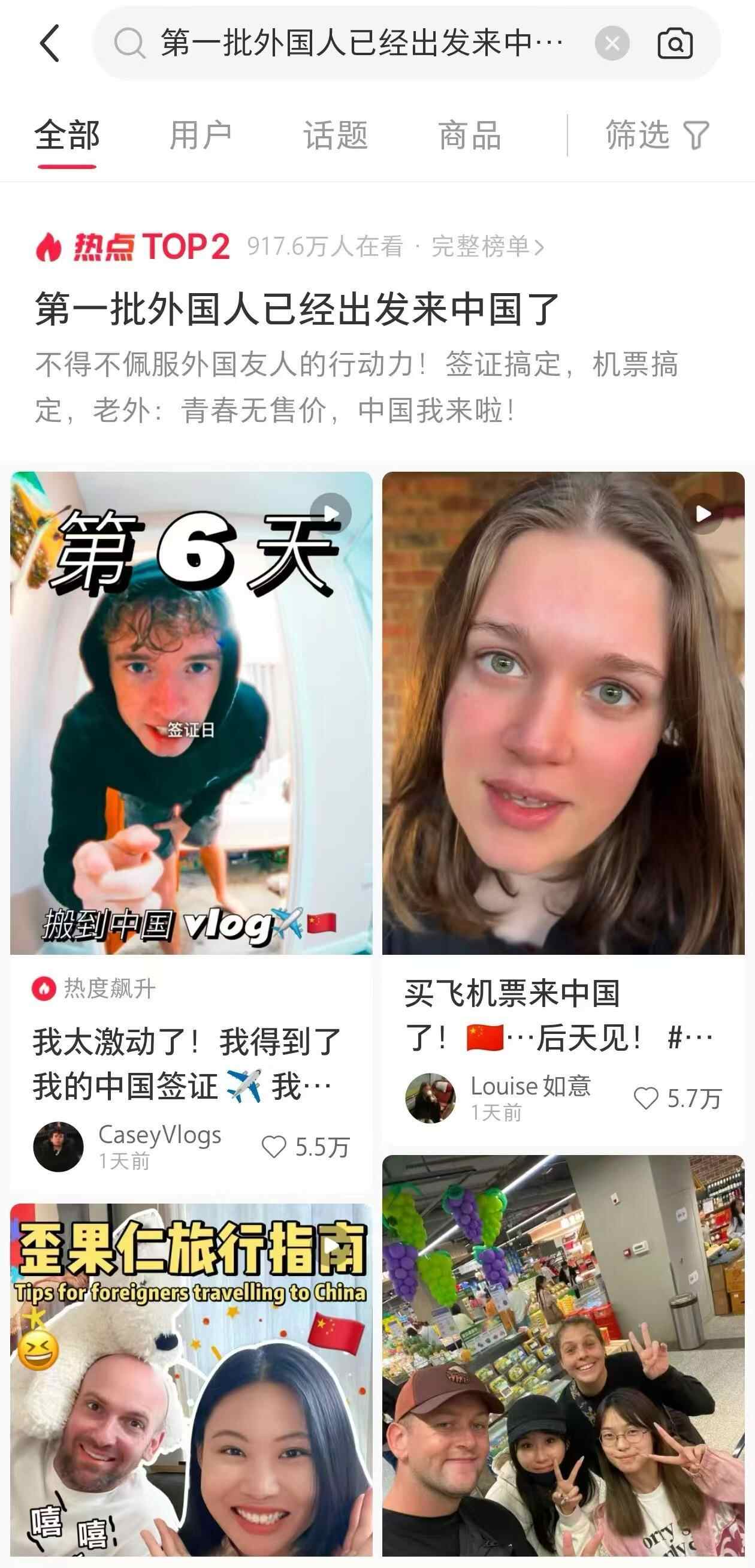Open the 完整榜单 full ranking link
Image resolution: width=755 pixels, height=1568 pixels.
point(487,246)
